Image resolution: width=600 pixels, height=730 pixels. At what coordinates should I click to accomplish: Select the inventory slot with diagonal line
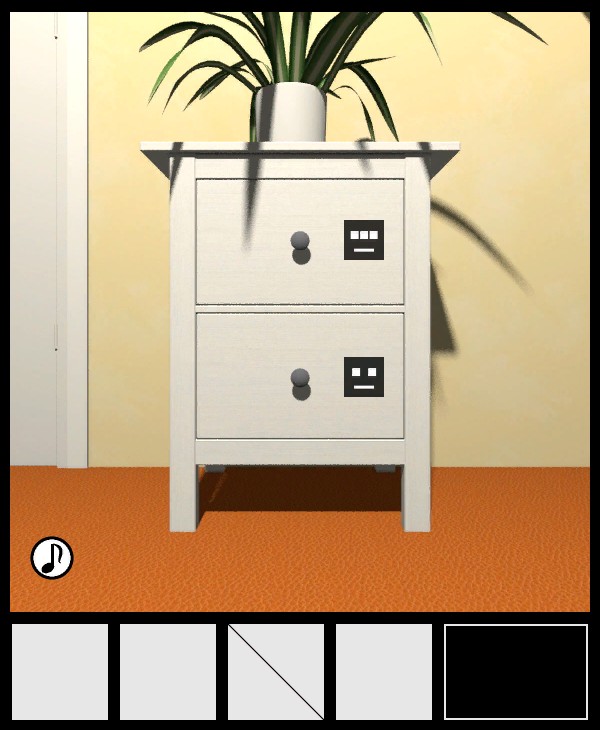(276, 672)
